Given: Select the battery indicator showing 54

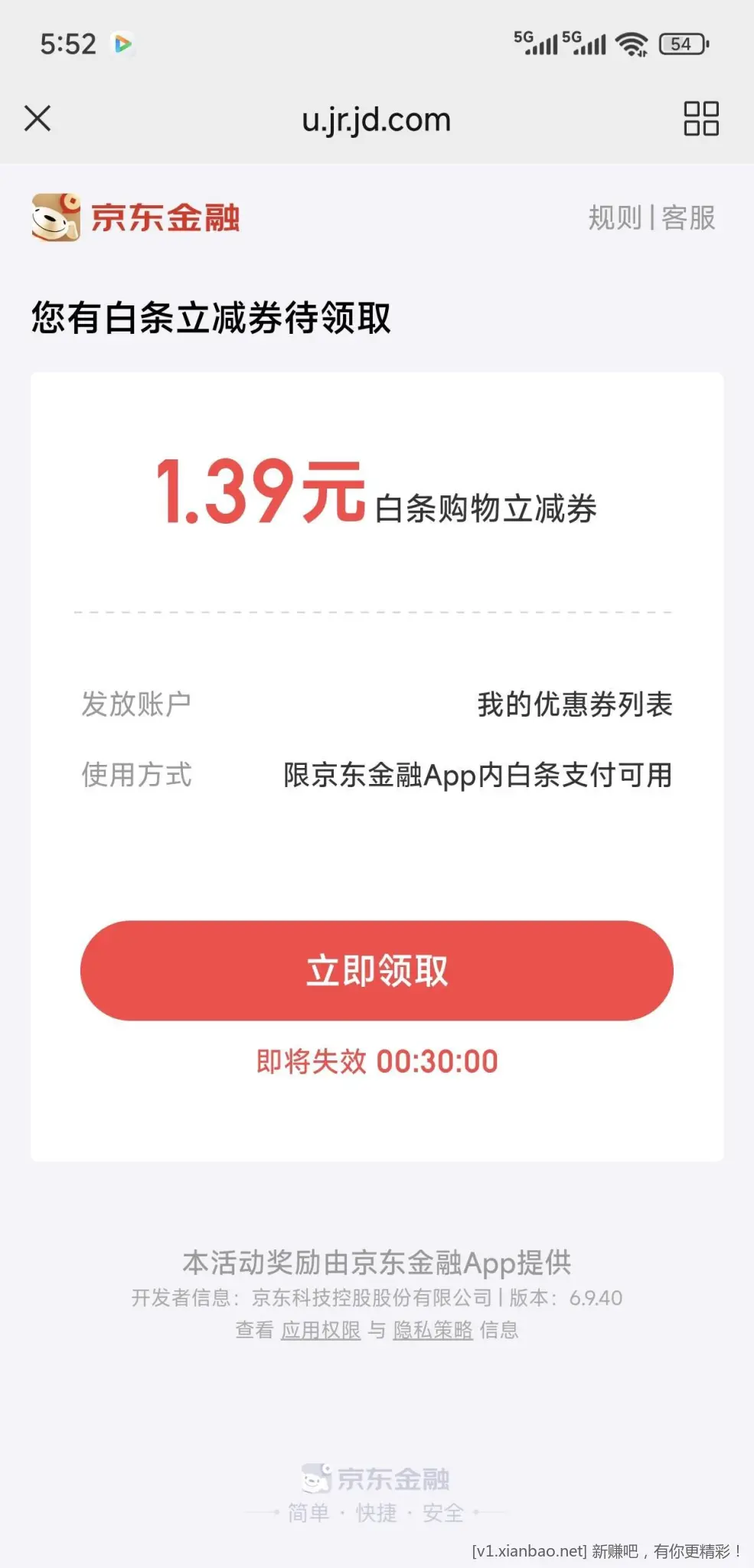Looking at the screenshot, I should click(684, 44).
